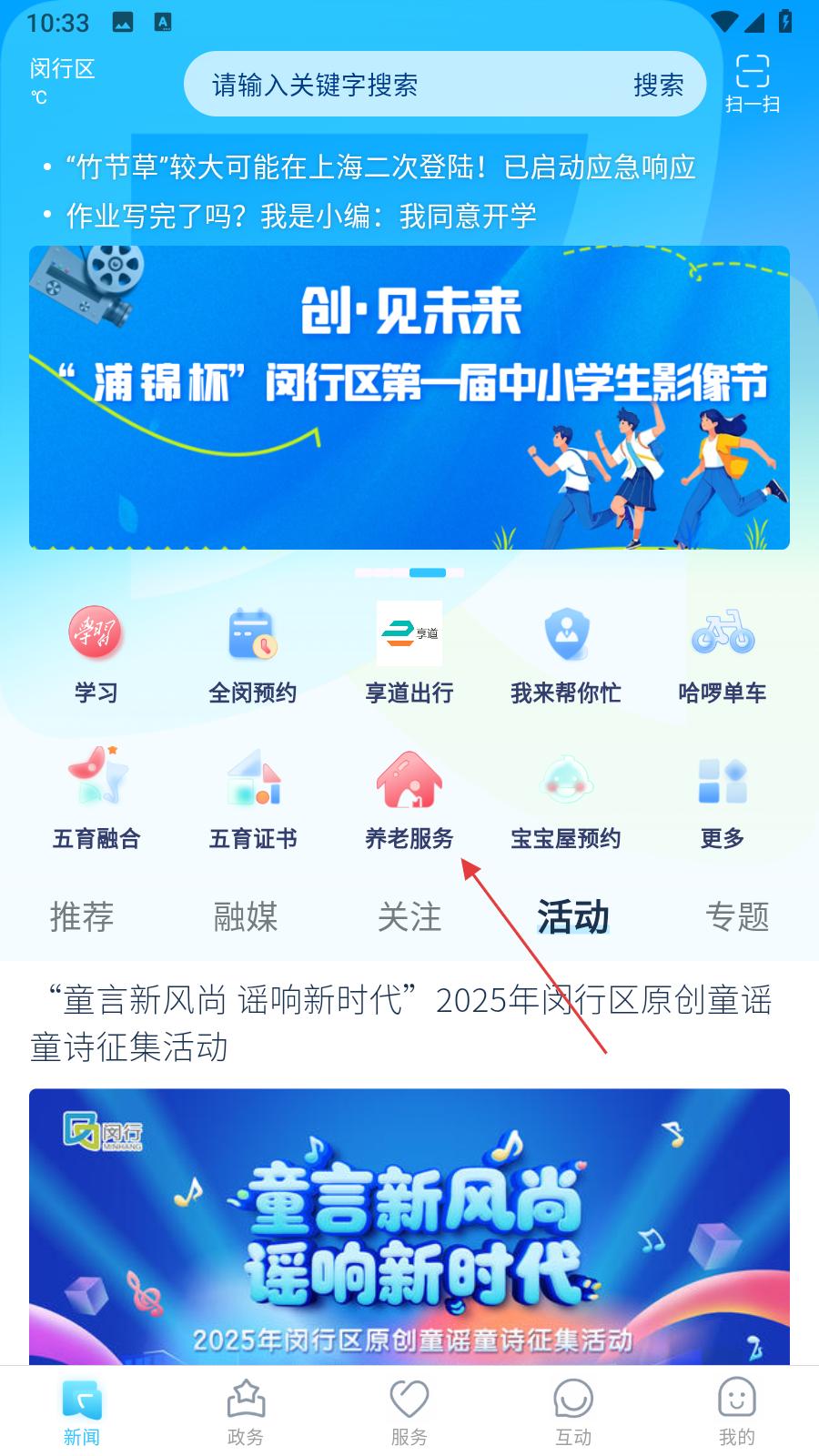
Task: Open the 童言新风尚 activity article
Action: [400, 1024]
